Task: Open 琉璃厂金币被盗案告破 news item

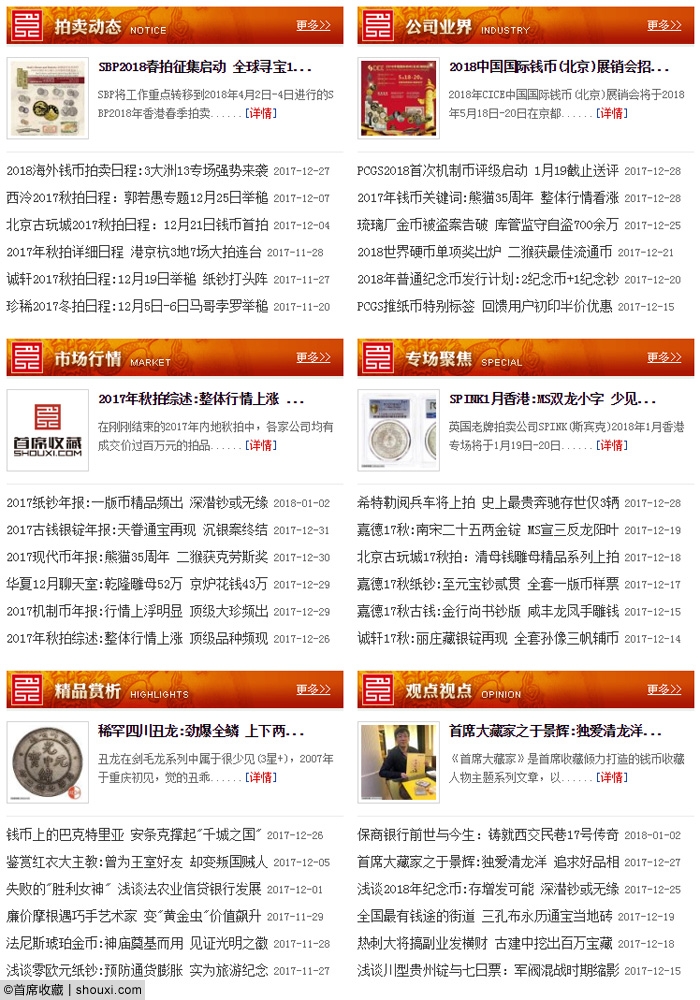Action: (x=488, y=225)
